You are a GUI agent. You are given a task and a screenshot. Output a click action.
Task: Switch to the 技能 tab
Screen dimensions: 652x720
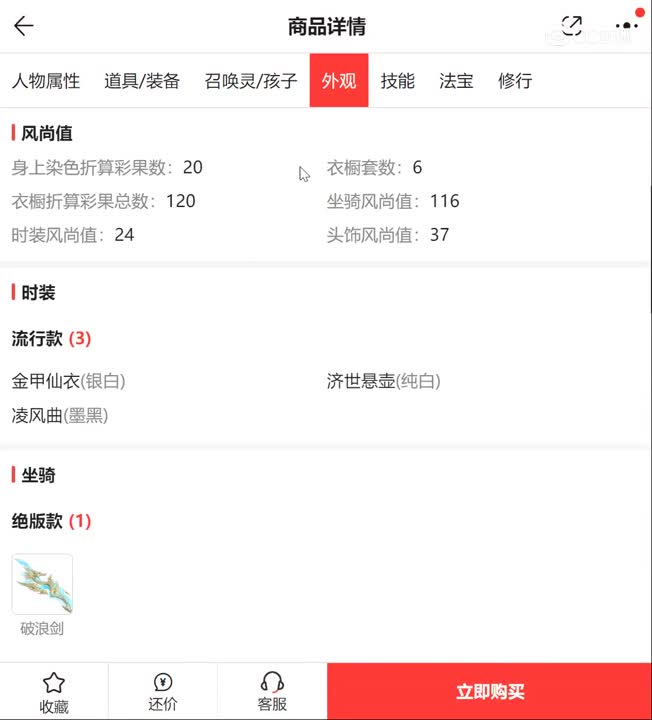[398, 81]
